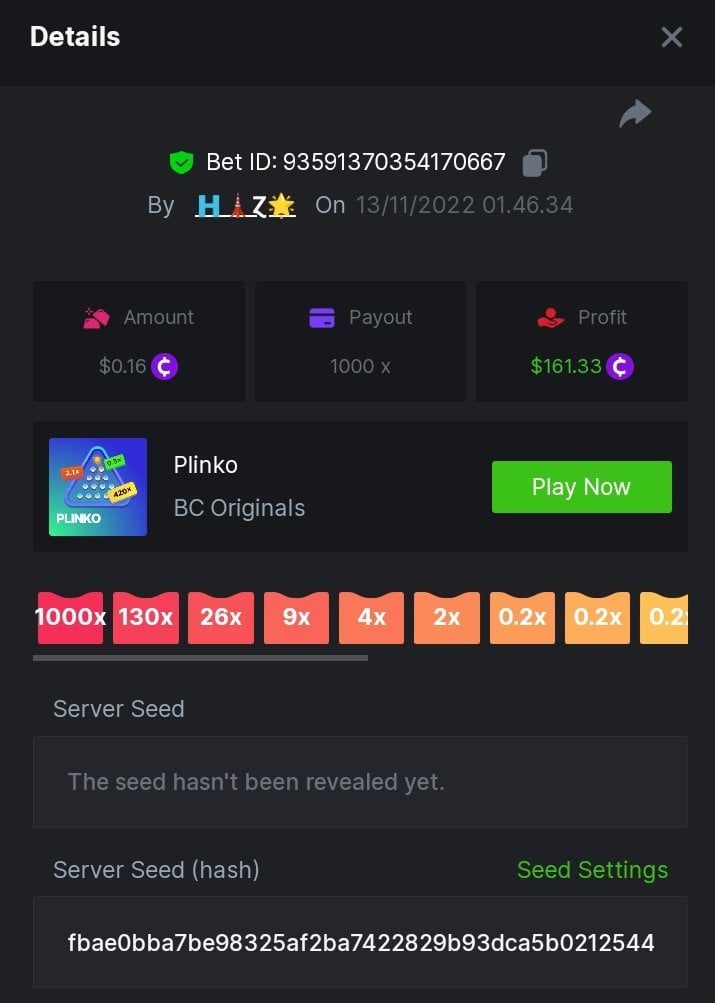Select the 130x multiplier chip
Image resolution: width=715 pixels, height=1003 pixels.
(x=146, y=617)
